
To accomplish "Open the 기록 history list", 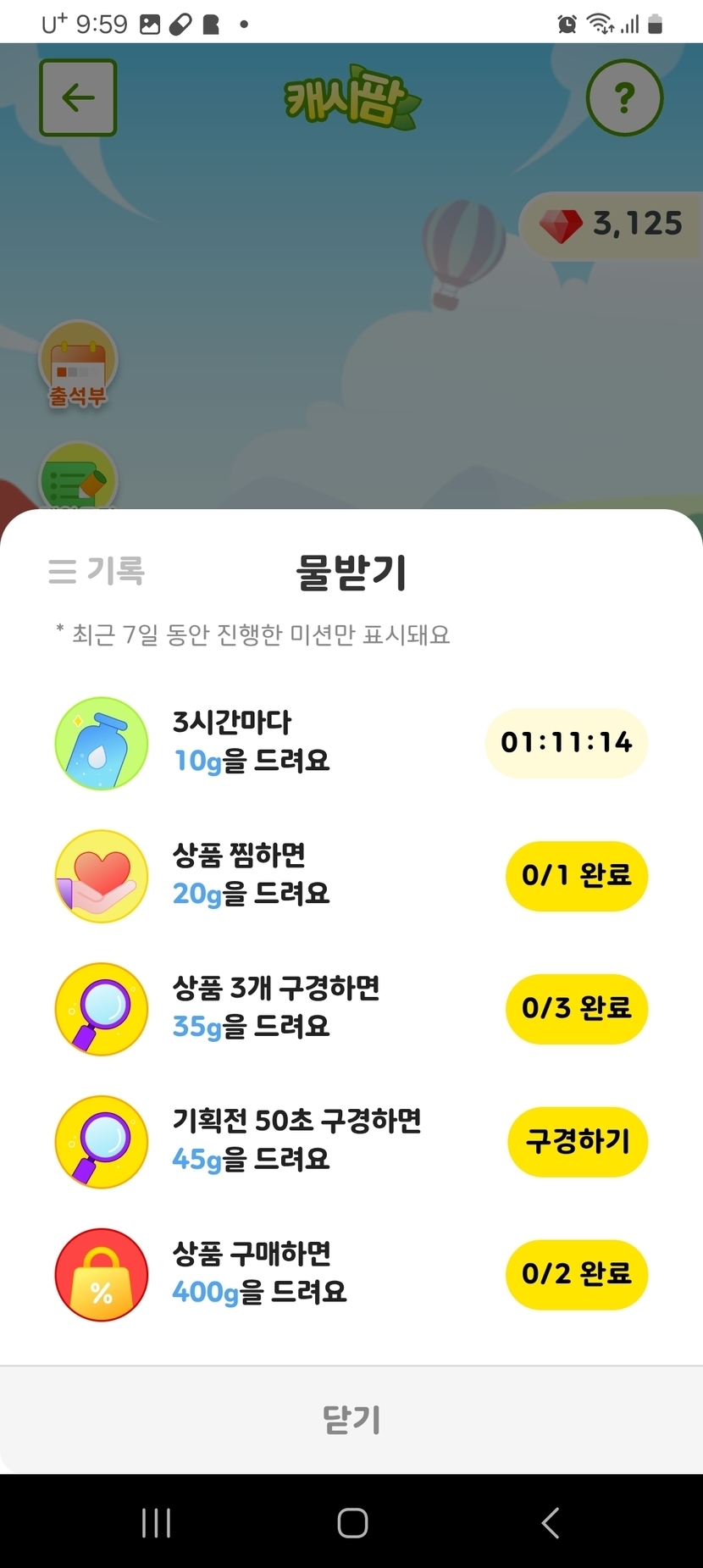I will (x=97, y=571).
